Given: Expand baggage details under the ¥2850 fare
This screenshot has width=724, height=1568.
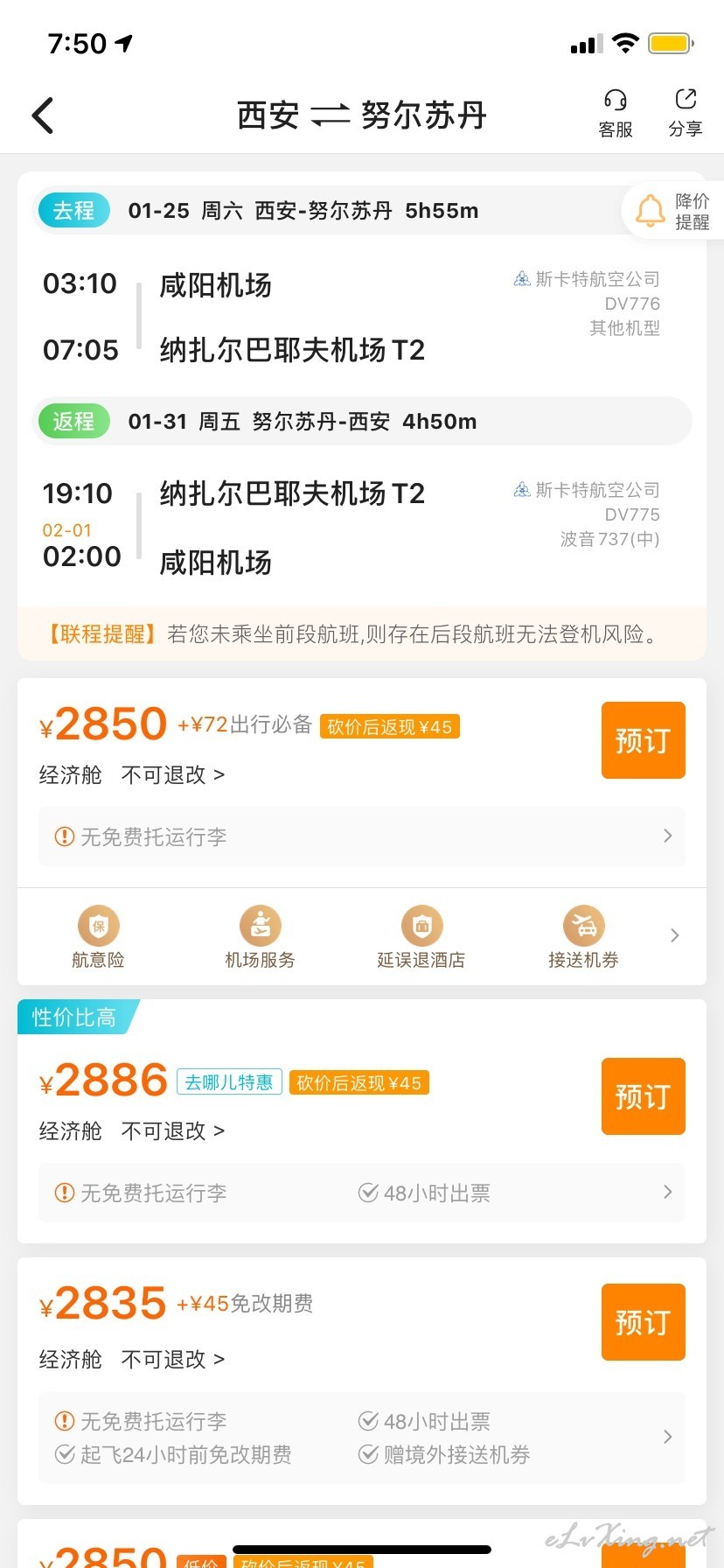Looking at the screenshot, I should pos(362,836).
